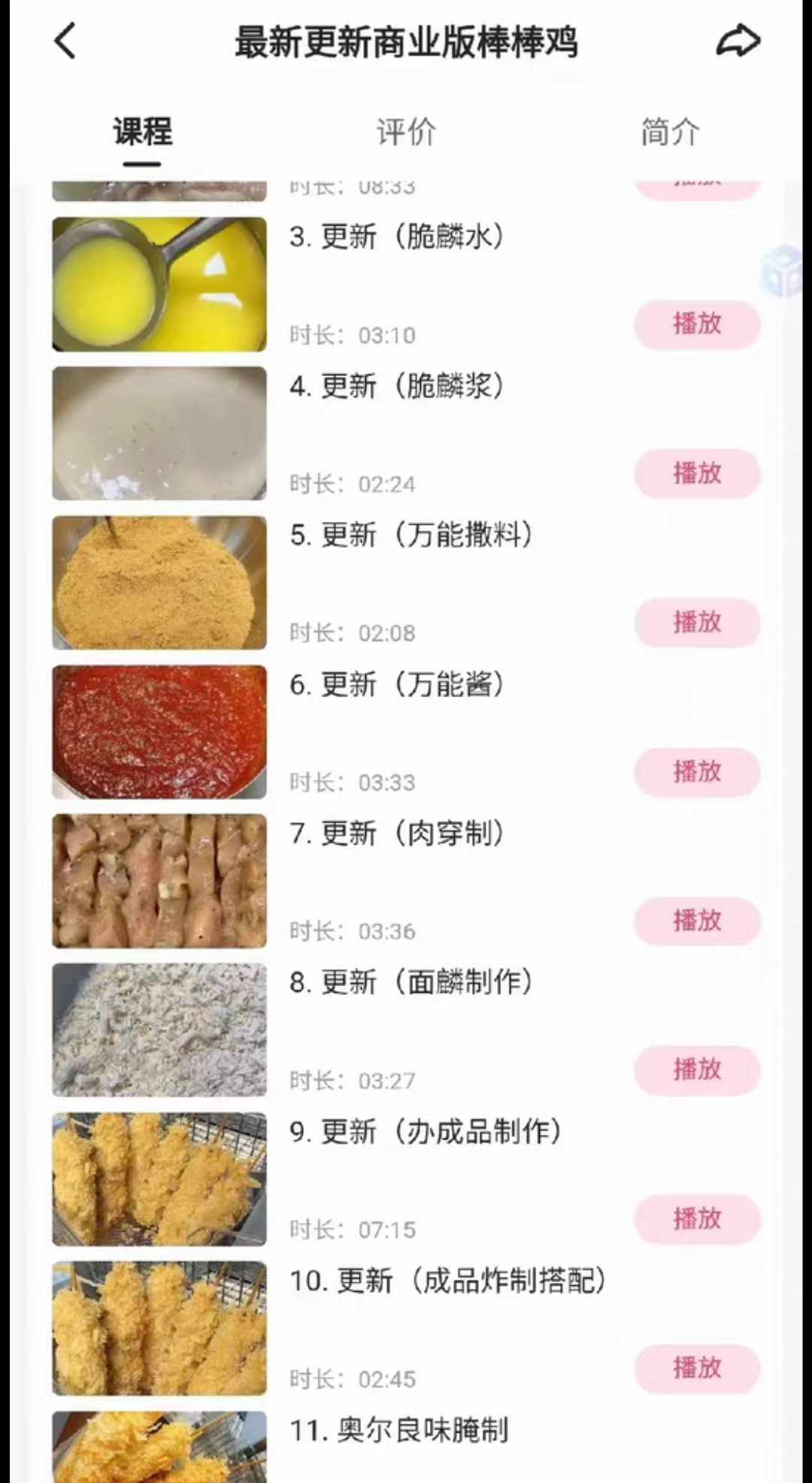Tap the breadcrumb powder thumbnail for 万能撒料

pos(158,583)
